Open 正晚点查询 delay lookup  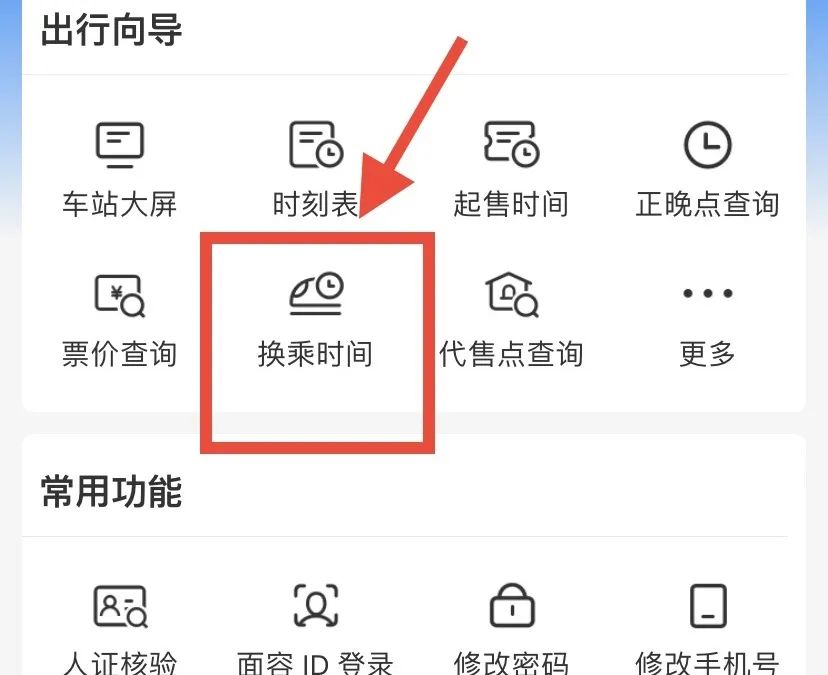tap(707, 168)
